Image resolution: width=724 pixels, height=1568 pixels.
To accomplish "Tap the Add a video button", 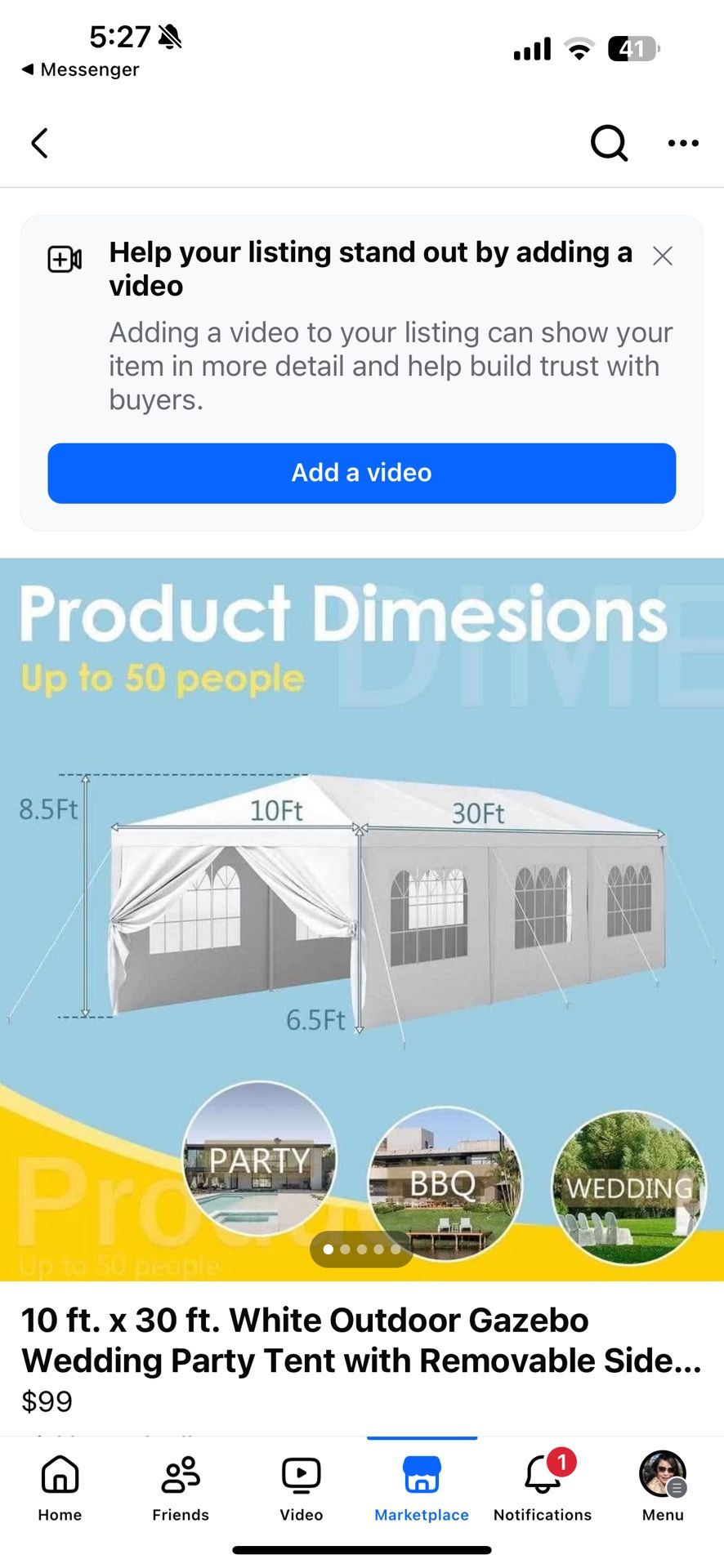I will pos(361,473).
